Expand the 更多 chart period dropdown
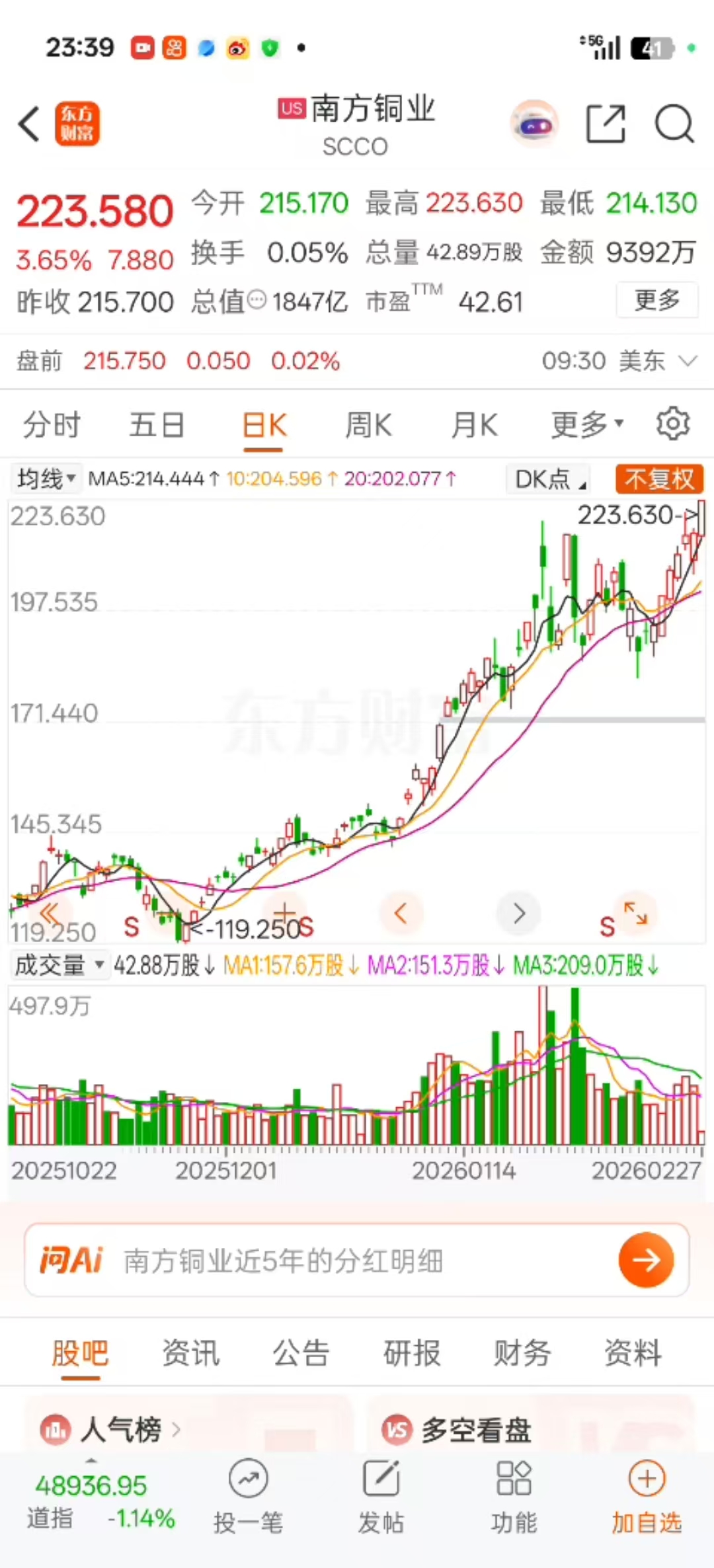The height and width of the screenshot is (1568, 714). pos(586,424)
